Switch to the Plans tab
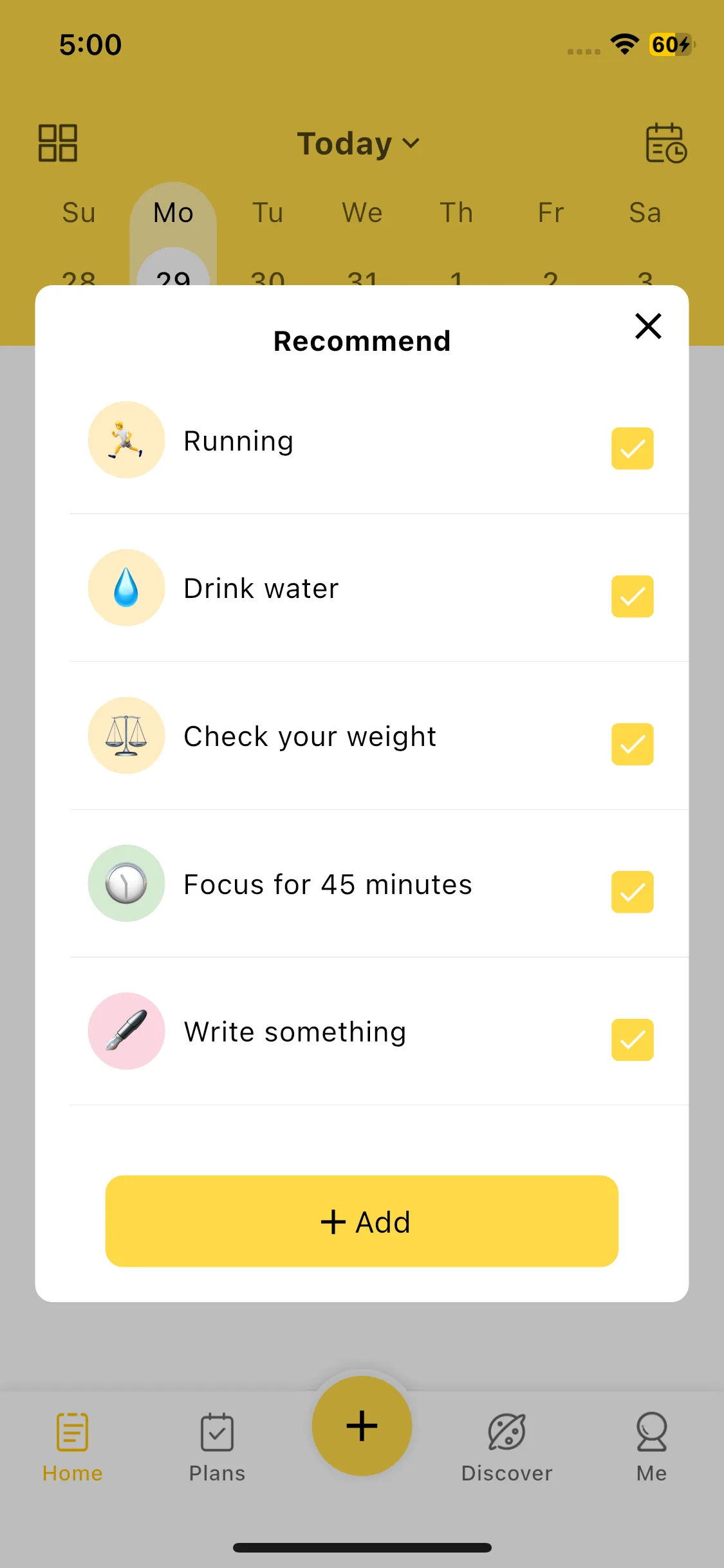The width and height of the screenshot is (724, 1568). click(217, 1446)
